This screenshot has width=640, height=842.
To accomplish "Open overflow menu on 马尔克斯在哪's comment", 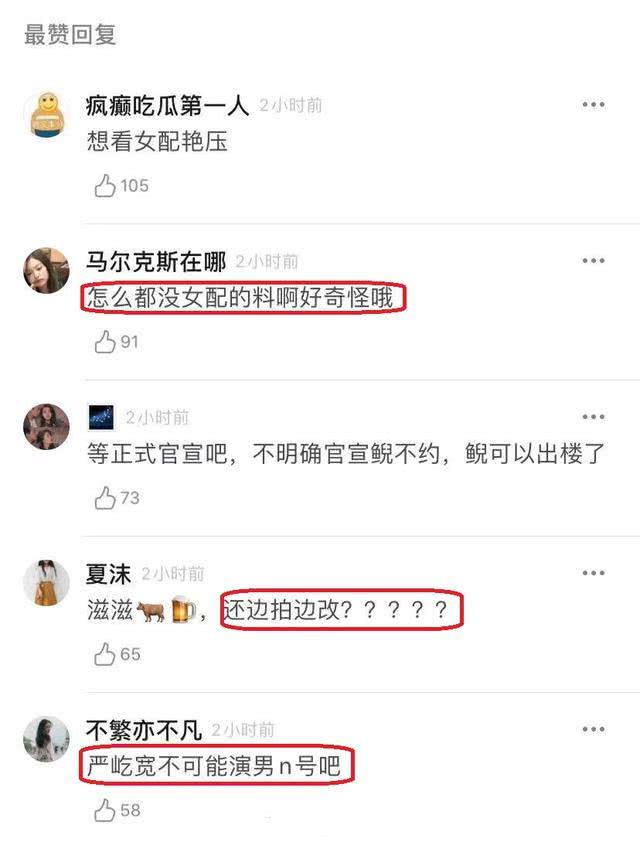I will (x=593, y=261).
